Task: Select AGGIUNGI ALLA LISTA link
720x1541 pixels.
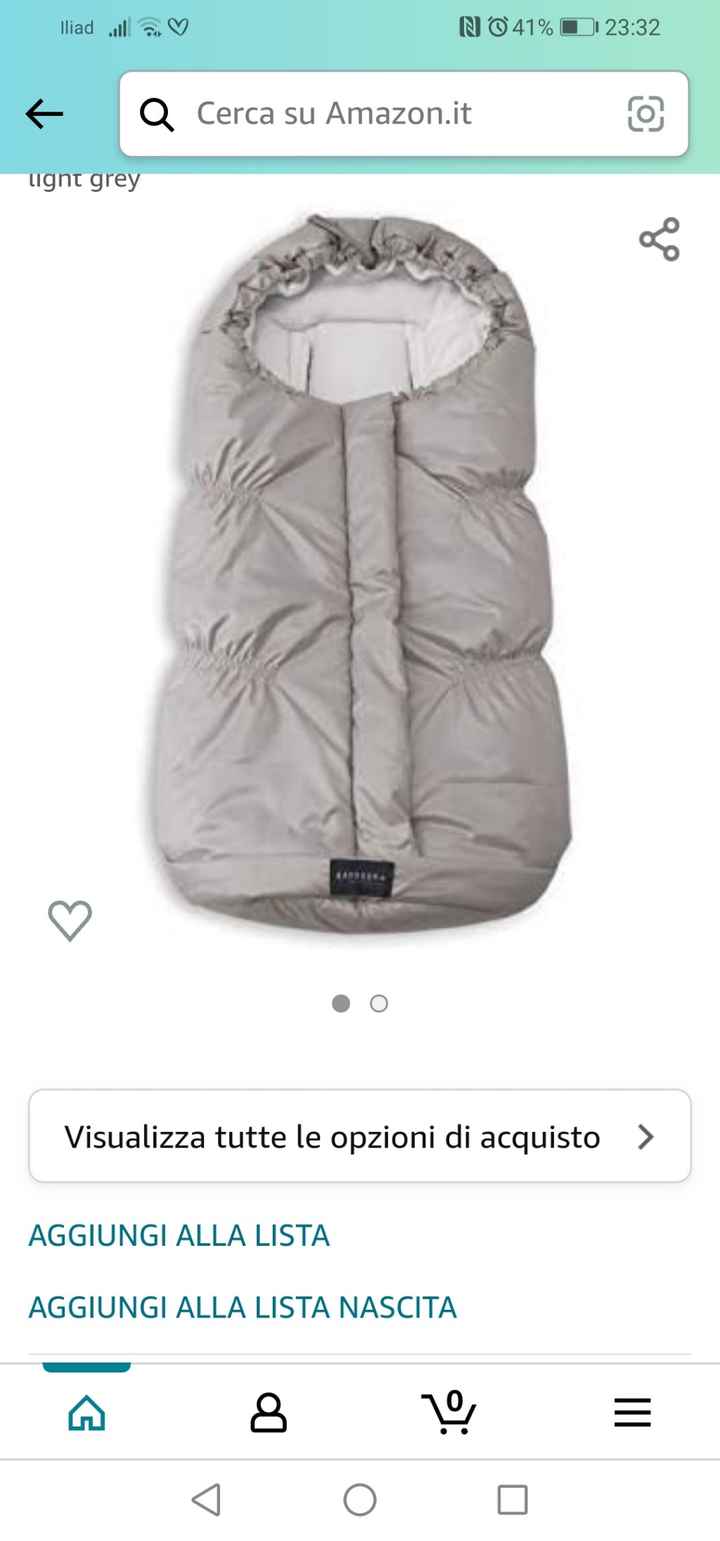Action: 179,1235
